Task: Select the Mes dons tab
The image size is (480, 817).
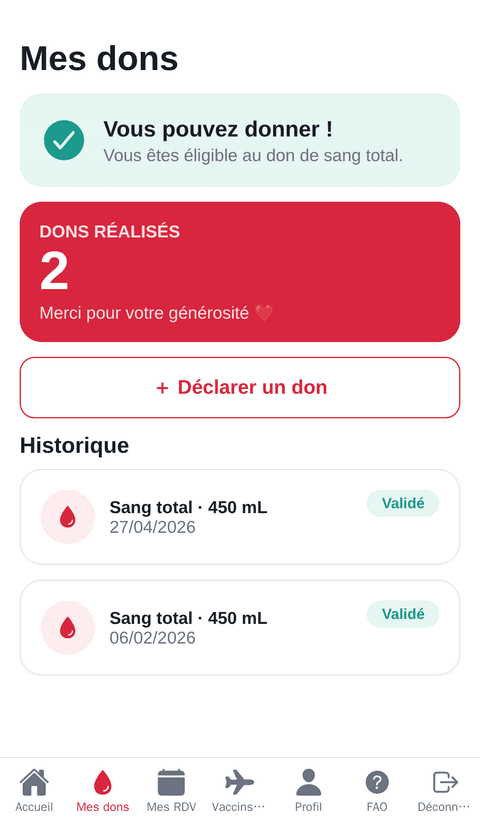Action: pos(103,790)
